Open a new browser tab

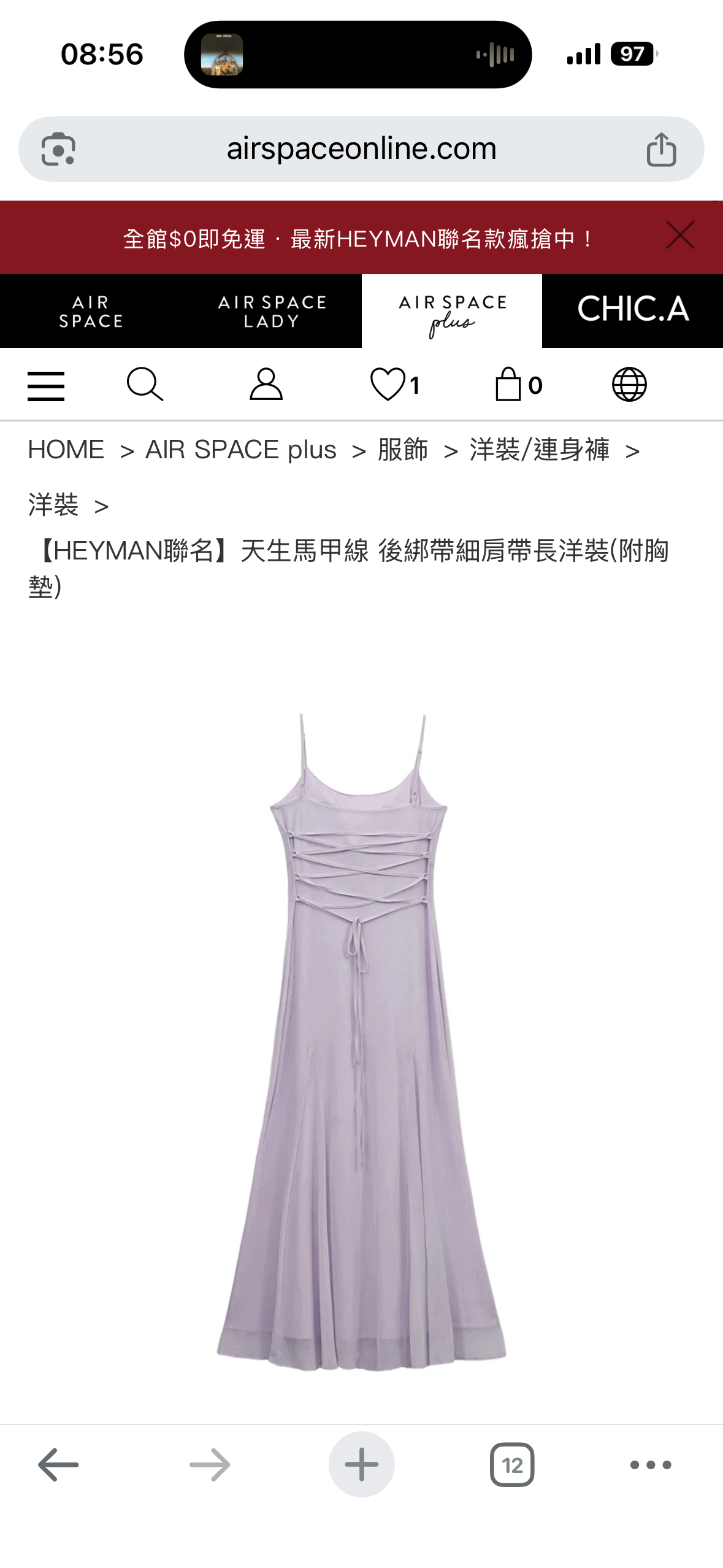(361, 1465)
